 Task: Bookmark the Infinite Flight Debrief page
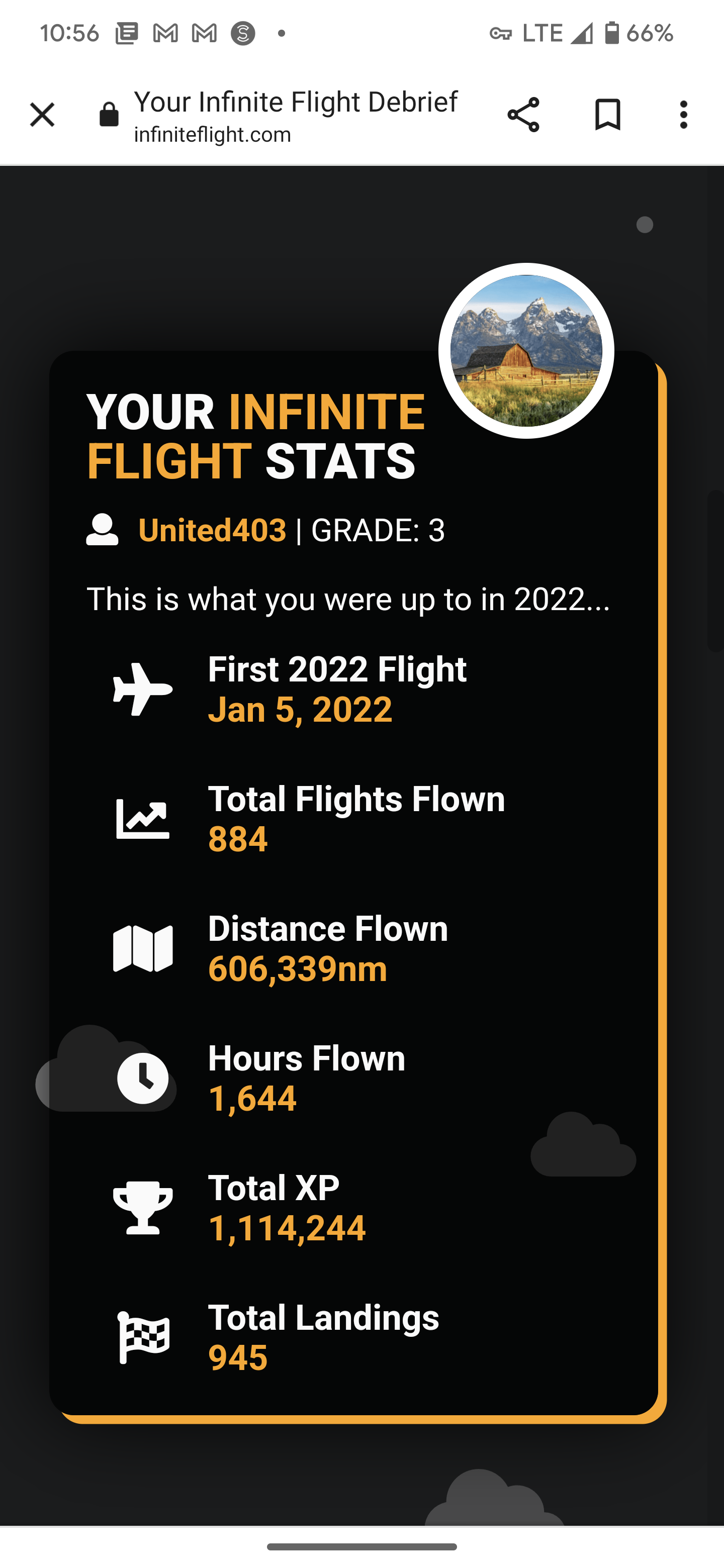[607, 115]
